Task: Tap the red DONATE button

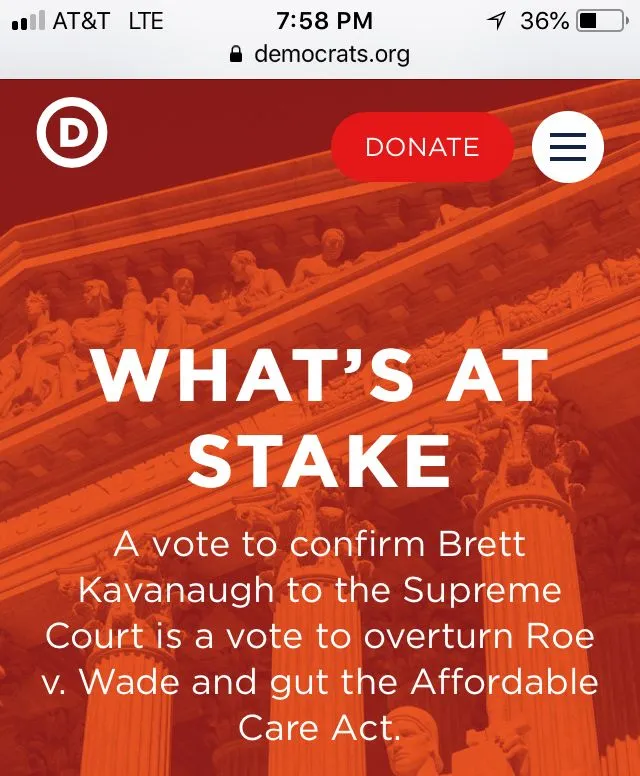Action: pos(422,147)
